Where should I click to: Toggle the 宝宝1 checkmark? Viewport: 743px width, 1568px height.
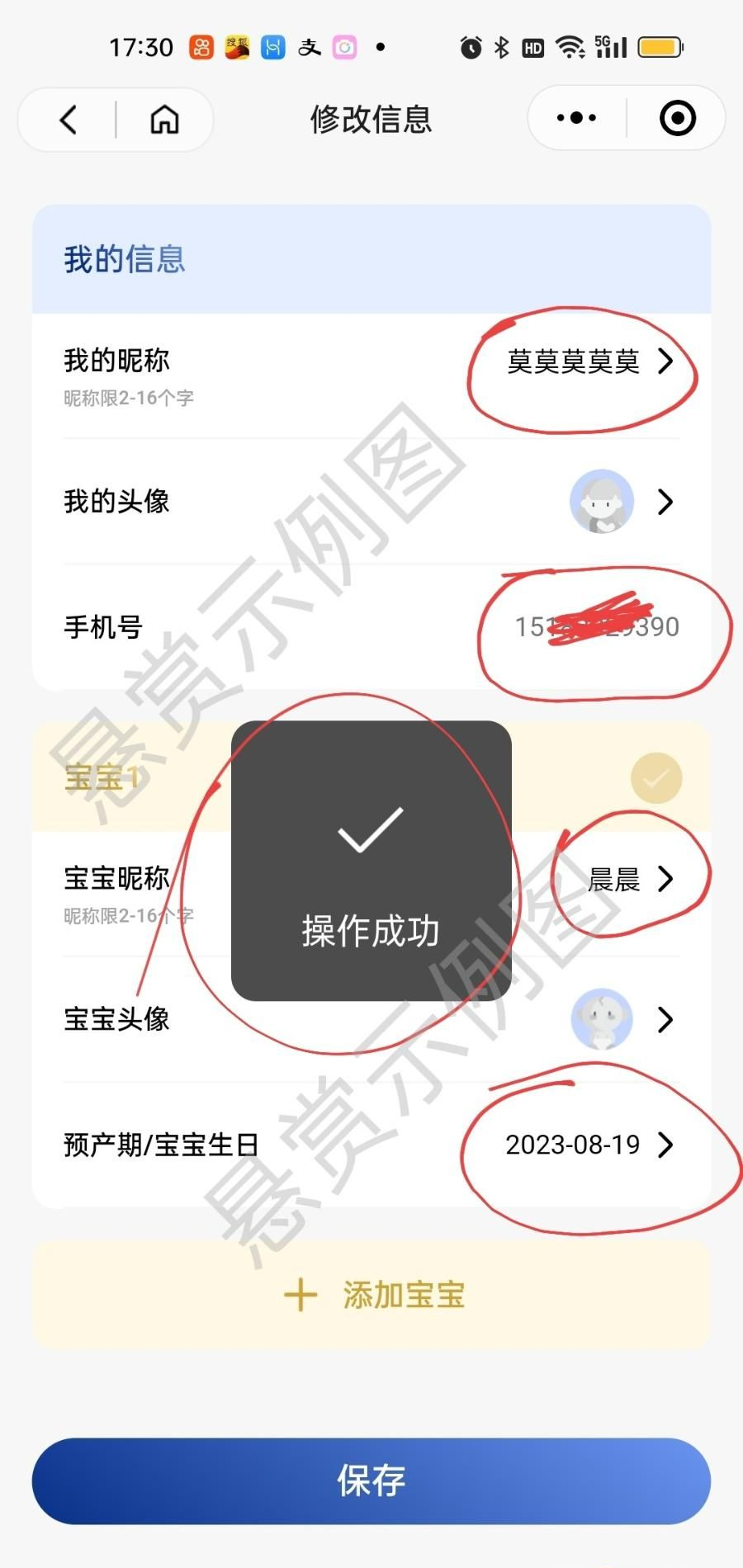coord(656,777)
